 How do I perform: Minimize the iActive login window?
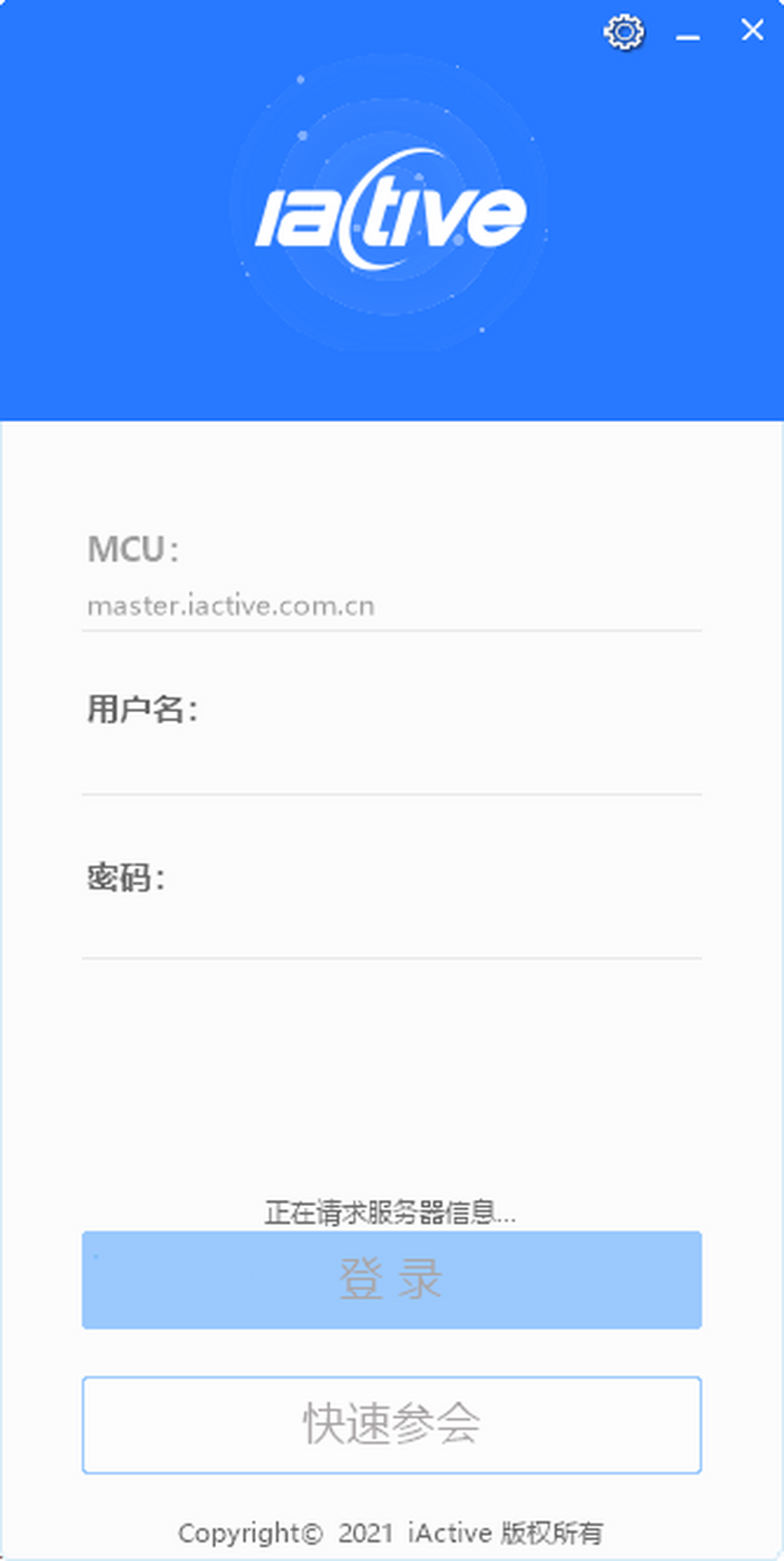[687, 38]
